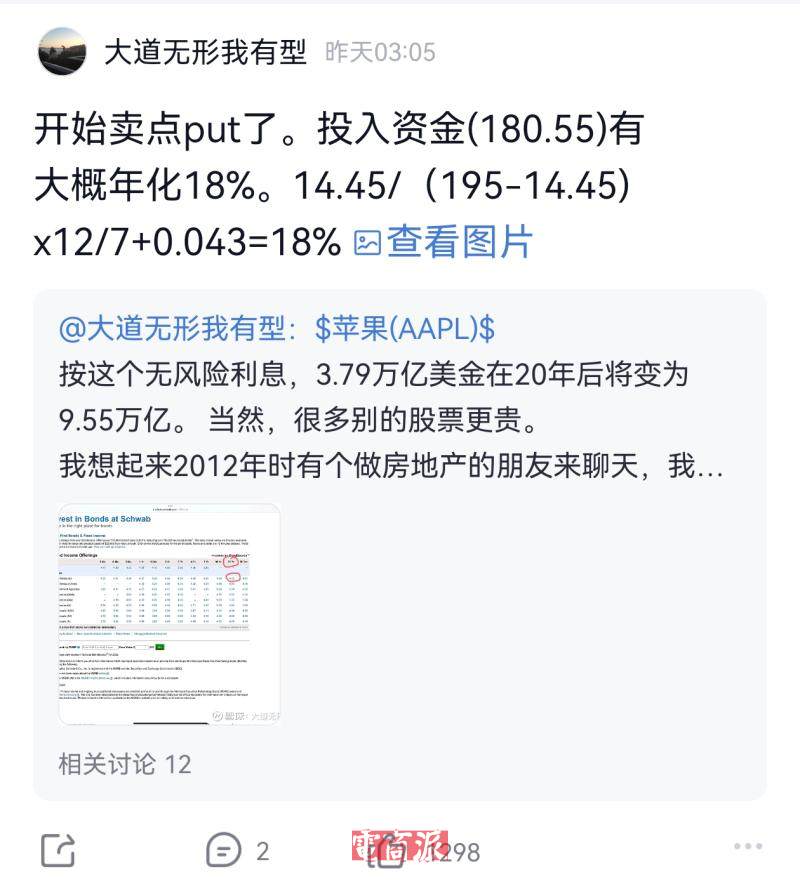Tap the 查看图片 link
The width and height of the screenshot is (800, 883).
(x=444, y=241)
